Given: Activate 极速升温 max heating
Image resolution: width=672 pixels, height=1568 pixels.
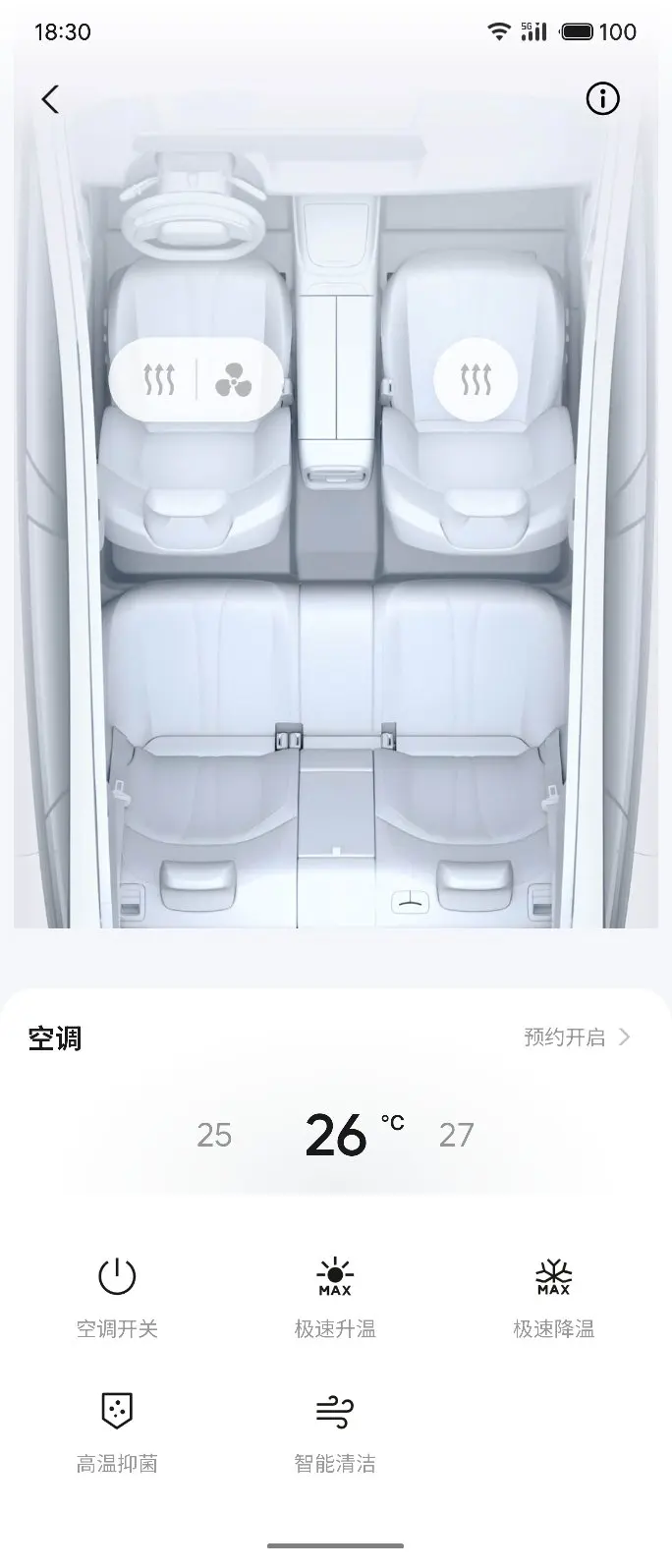Looking at the screenshot, I should pos(335,1297).
